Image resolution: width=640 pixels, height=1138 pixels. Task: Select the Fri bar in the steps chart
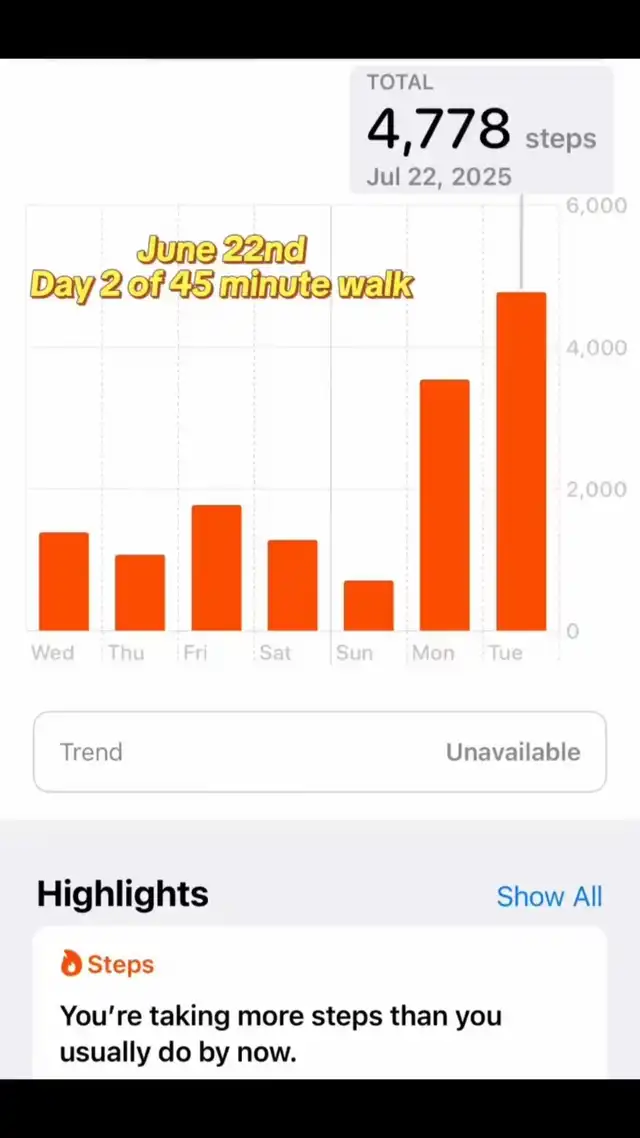pyautogui.click(x=216, y=568)
